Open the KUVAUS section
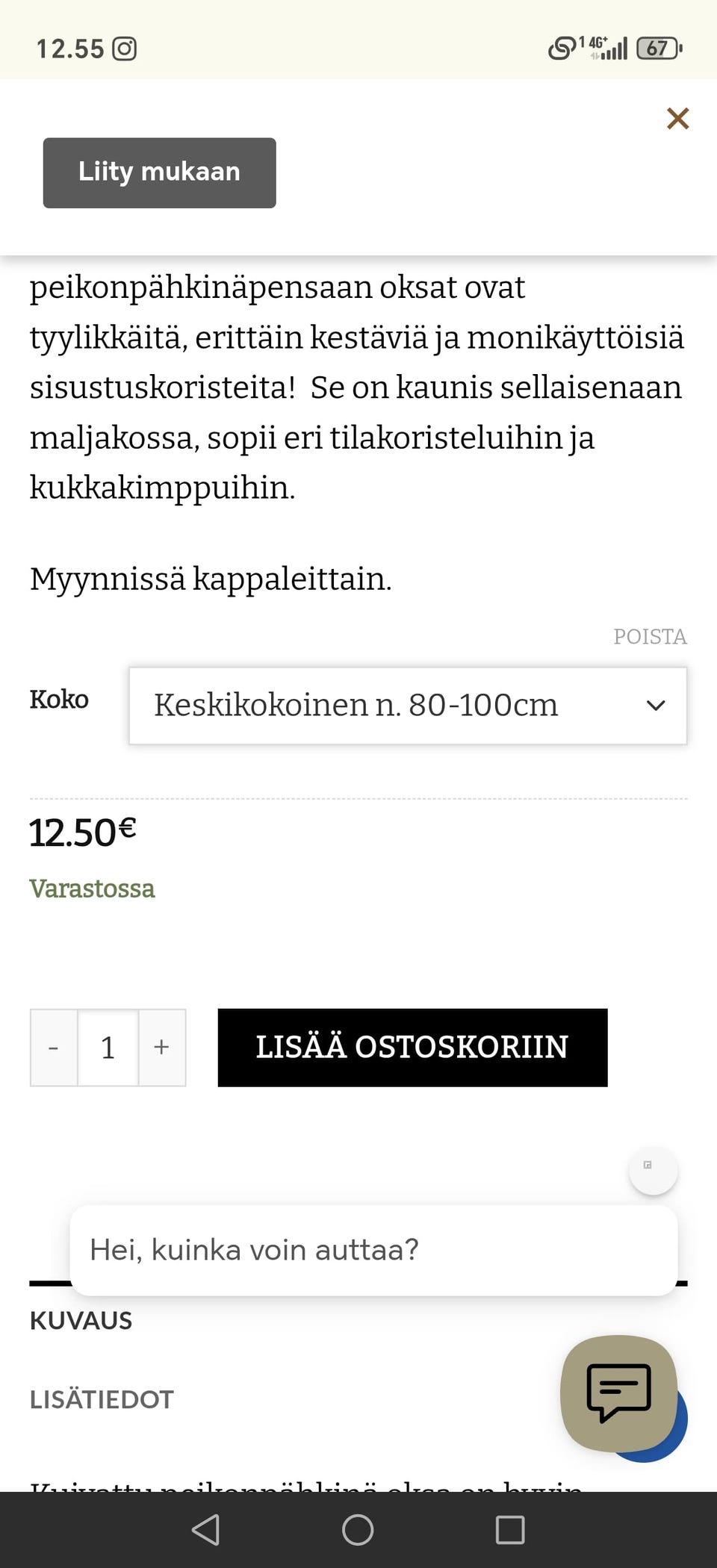717x1568 pixels. [81, 1320]
